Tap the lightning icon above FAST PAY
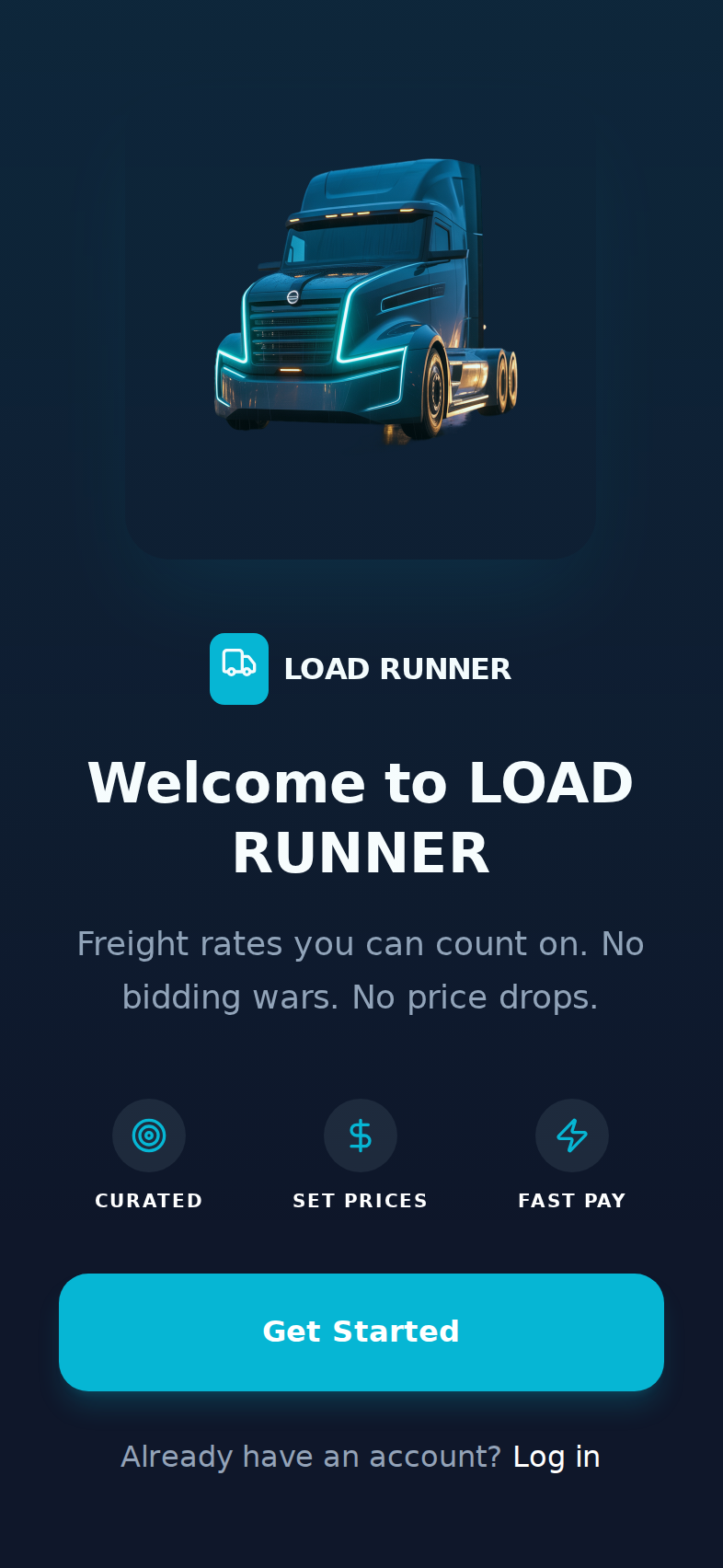Image resolution: width=723 pixels, height=1568 pixels. click(x=571, y=1135)
